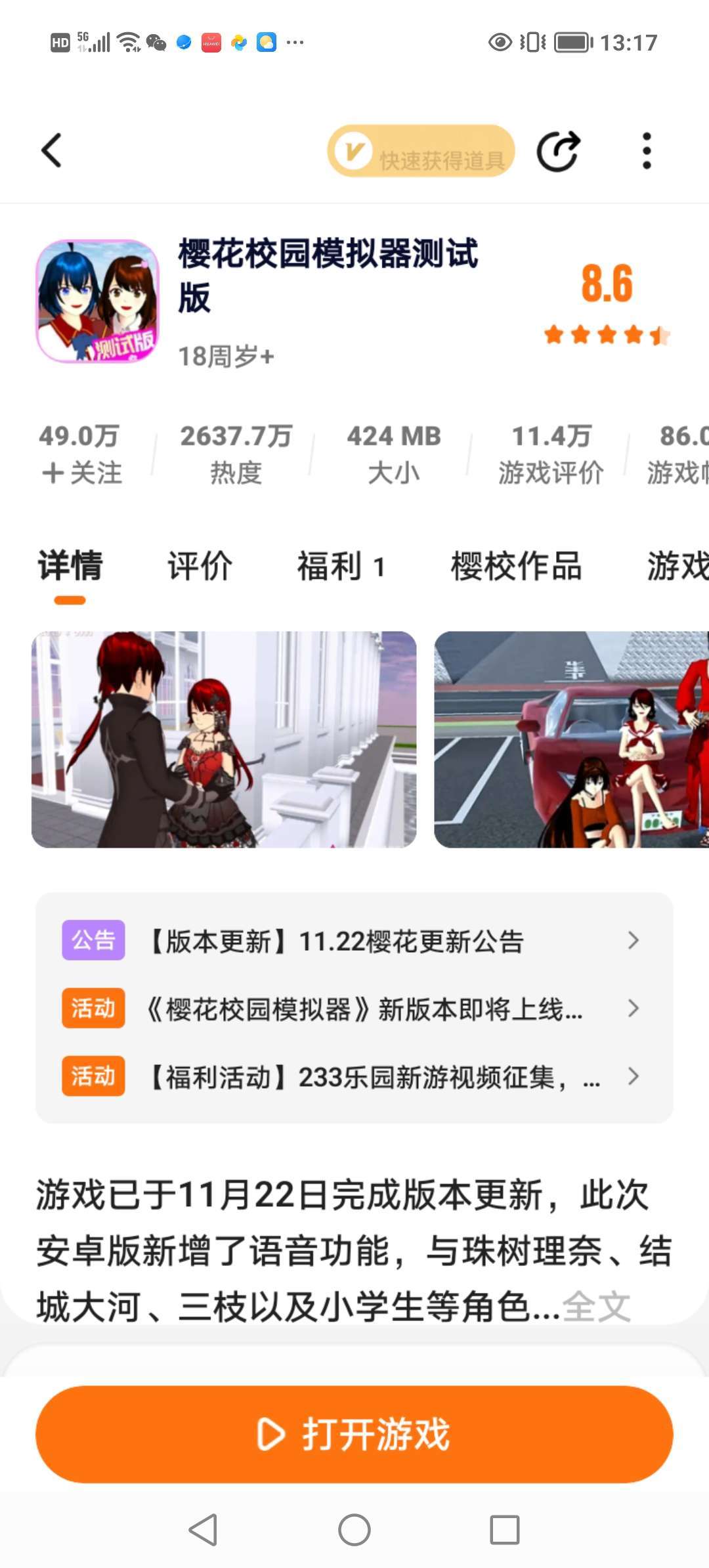Image resolution: width=709 pixels, height=1568 pixels.
Task: Open the 8.6 rating score
Action: tap(607, 284)
